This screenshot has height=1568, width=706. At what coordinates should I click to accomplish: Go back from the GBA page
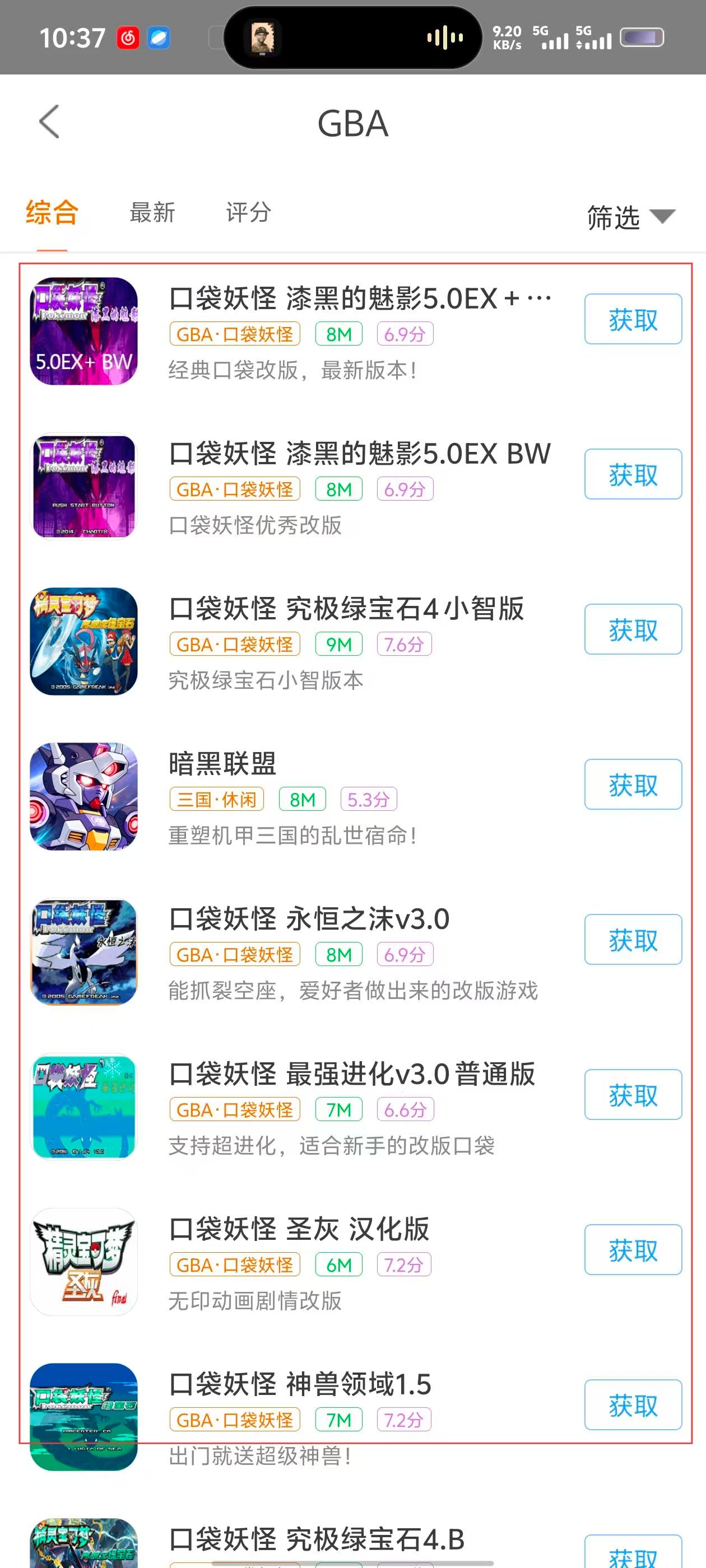(49, 122)
